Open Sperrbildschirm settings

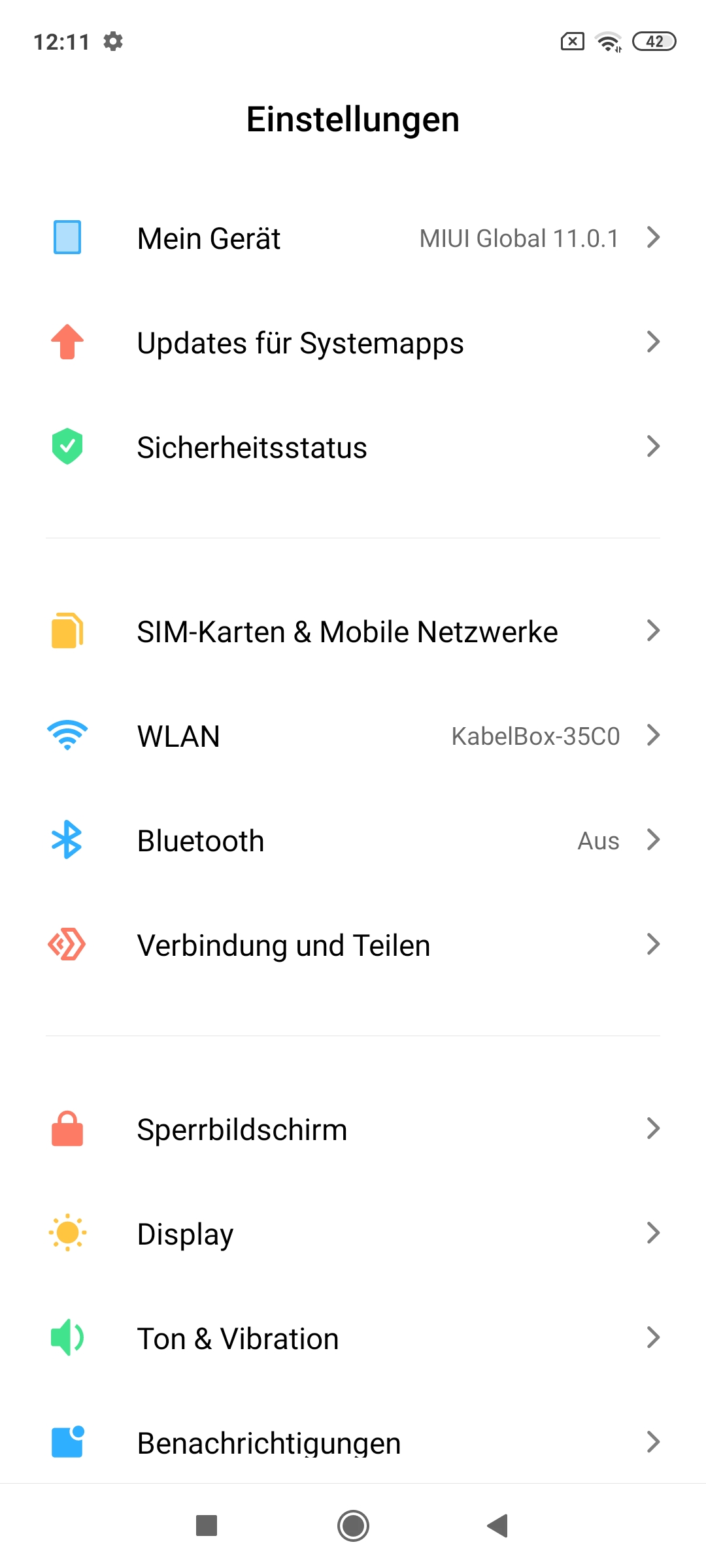click(353, 1129)
